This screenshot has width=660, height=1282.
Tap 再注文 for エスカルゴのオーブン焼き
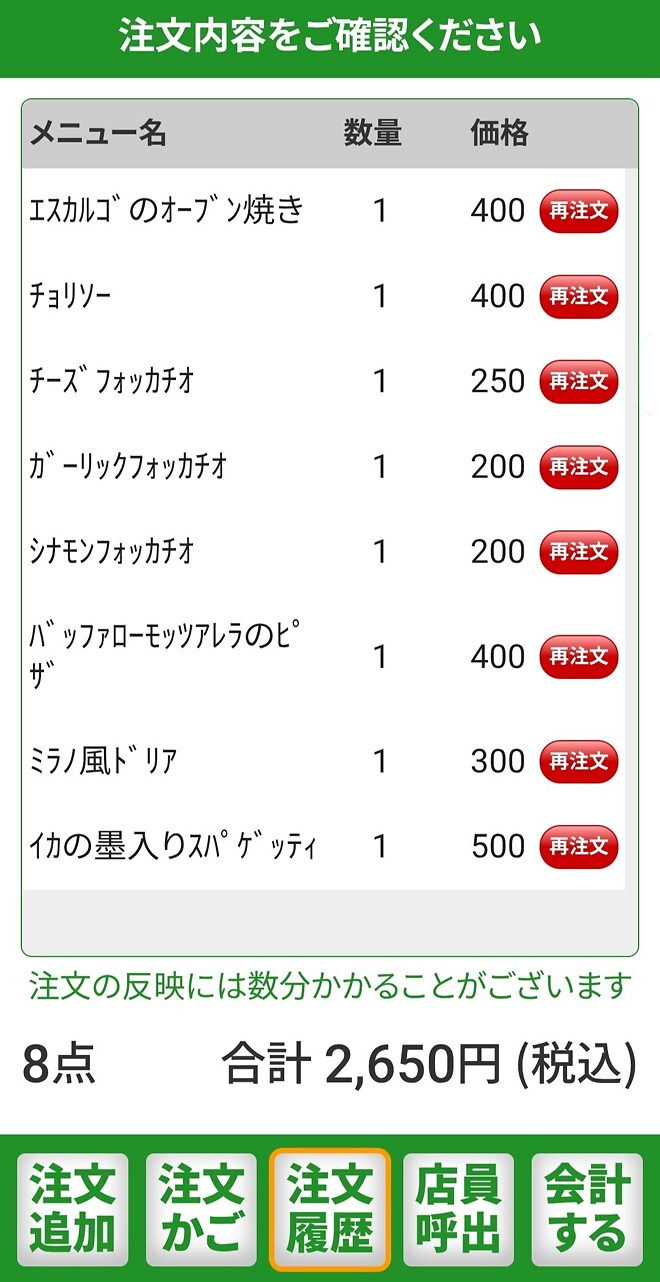[579, 211]
